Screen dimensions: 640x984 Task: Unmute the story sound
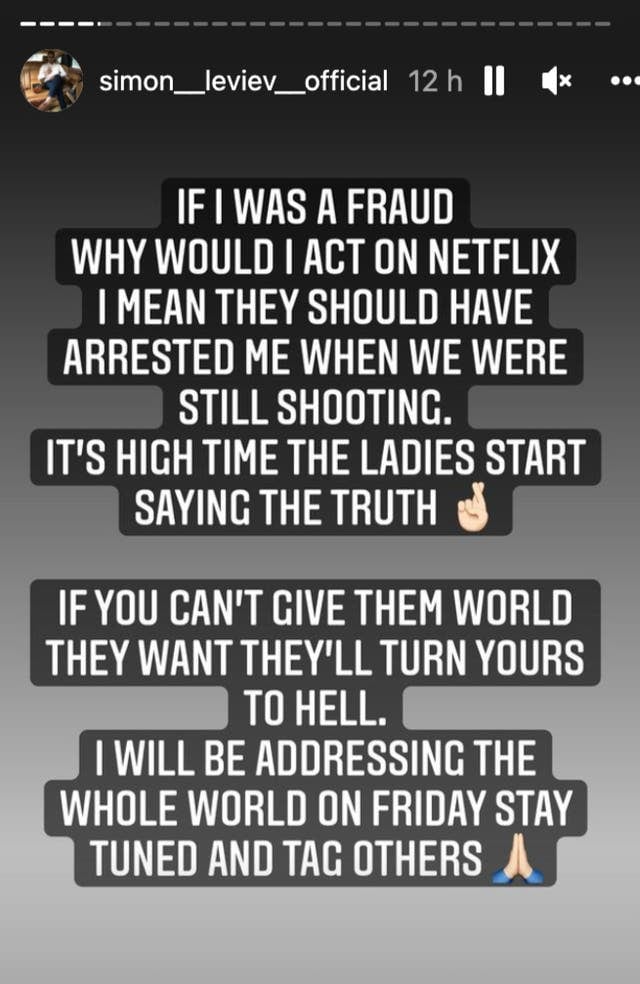coord(555,82)
